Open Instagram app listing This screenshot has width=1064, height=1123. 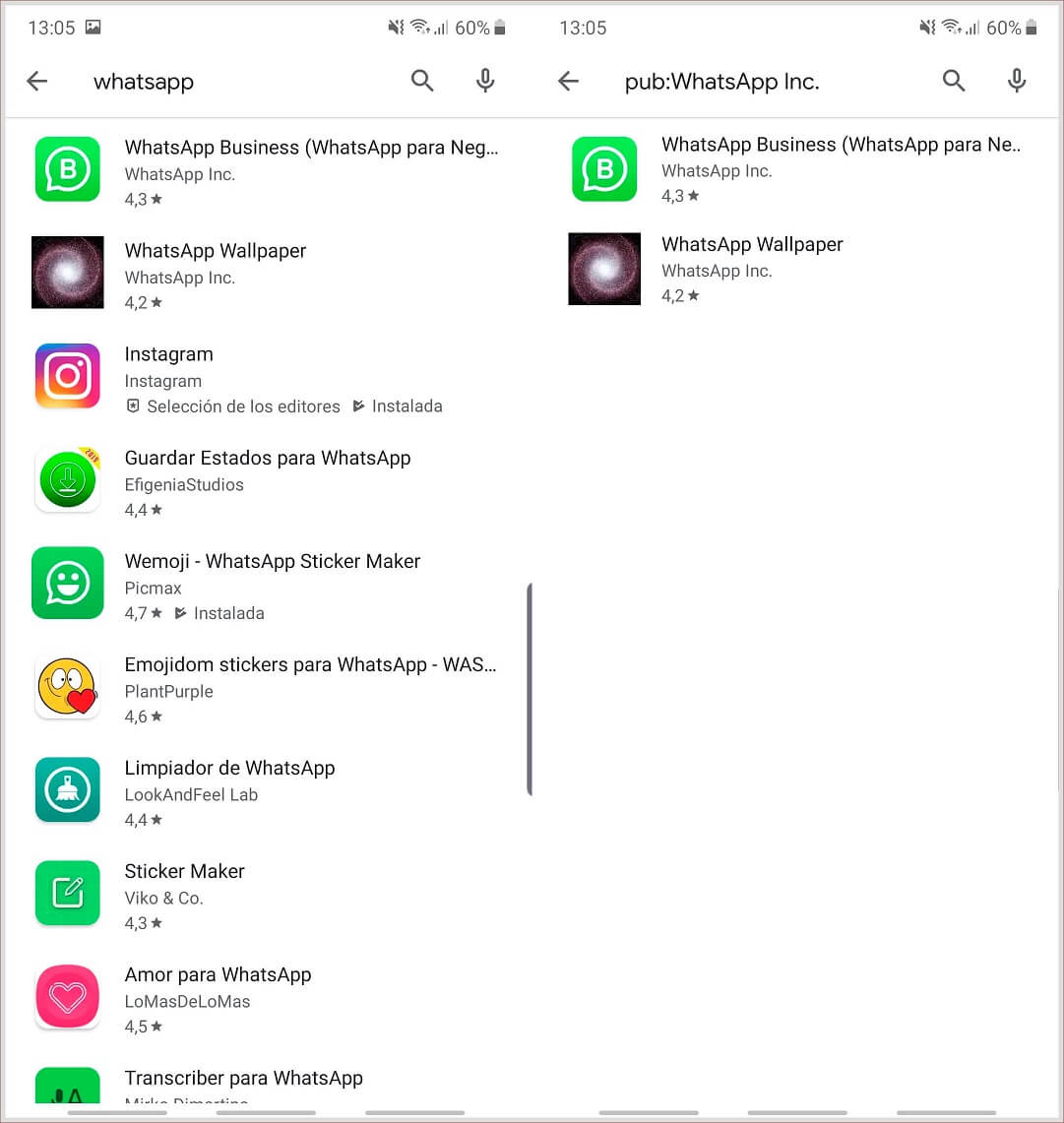[266, 377]
